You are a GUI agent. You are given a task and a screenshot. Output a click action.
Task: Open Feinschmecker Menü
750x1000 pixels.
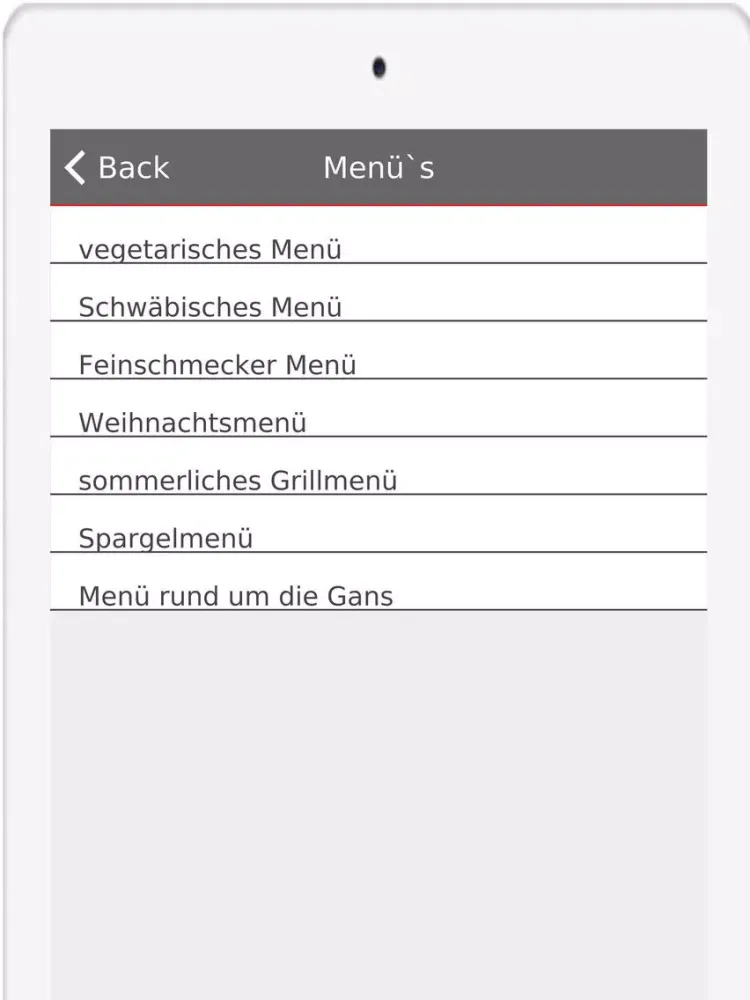[217, 365]
